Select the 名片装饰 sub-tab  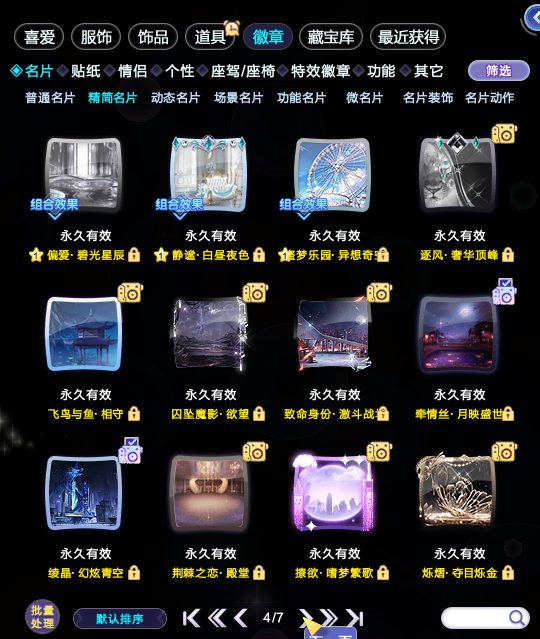click(x=428, y=98)
